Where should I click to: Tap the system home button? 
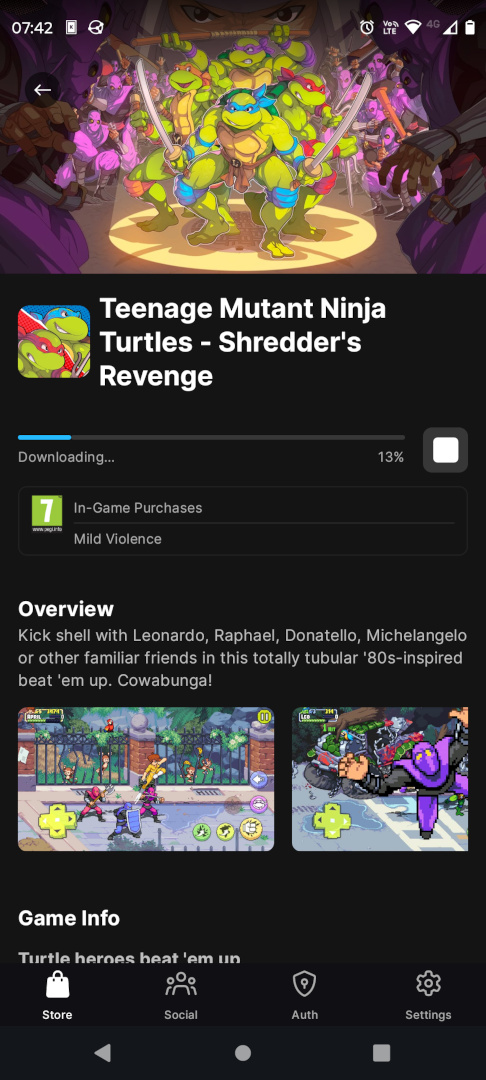[243, 1052]
